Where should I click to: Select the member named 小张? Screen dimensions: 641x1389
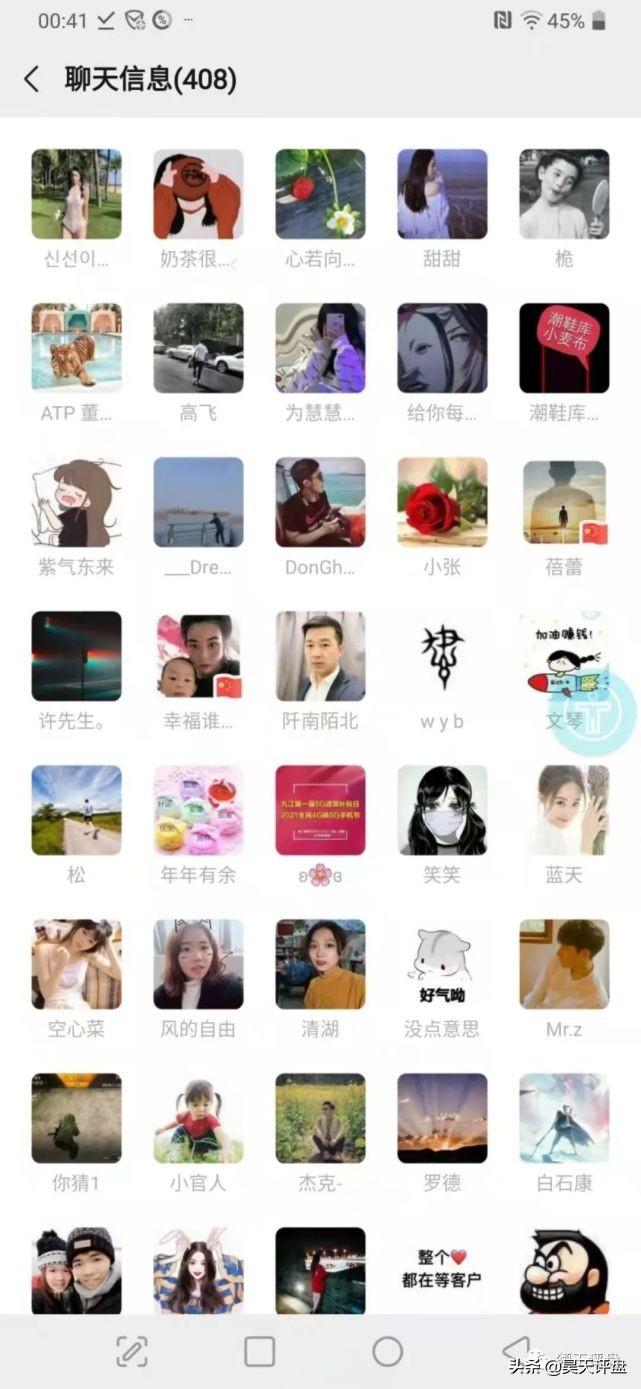click(442, 502)
